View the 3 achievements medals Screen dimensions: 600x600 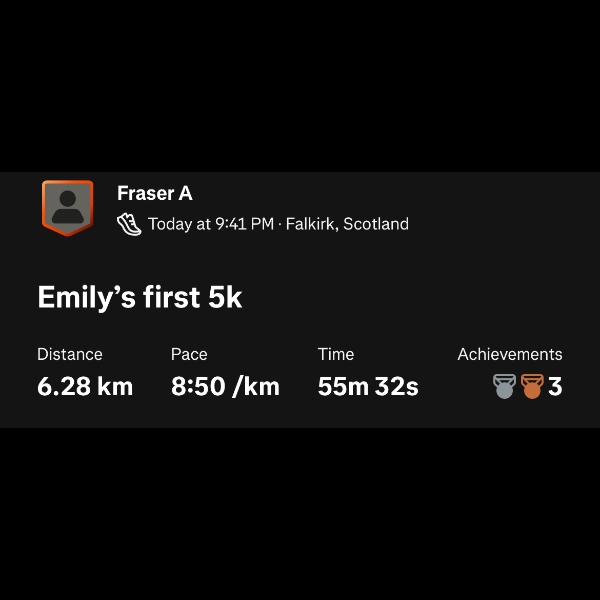pyautogui.click(x=527, y=386)
